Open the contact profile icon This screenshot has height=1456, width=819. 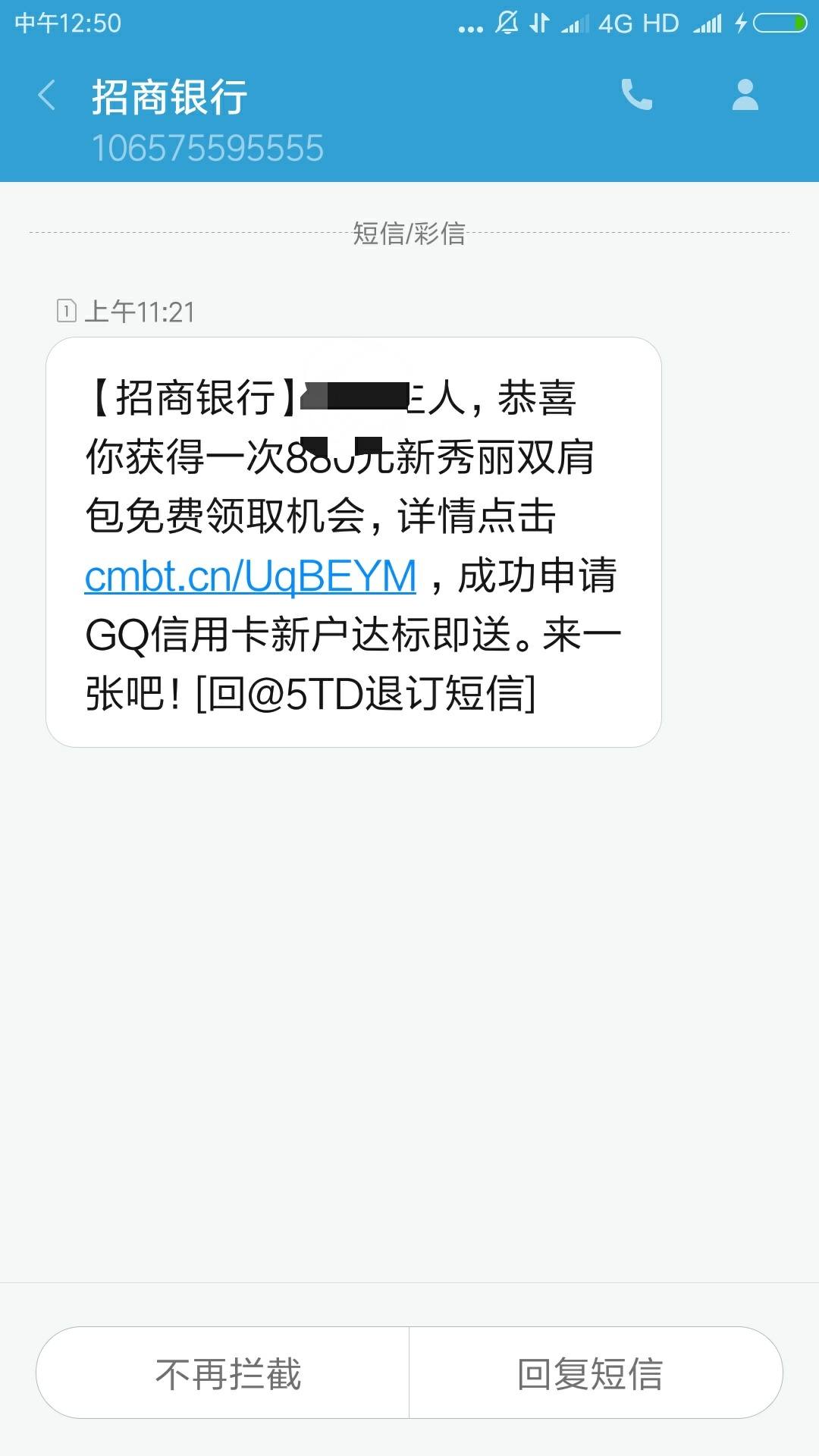[744, 96]
